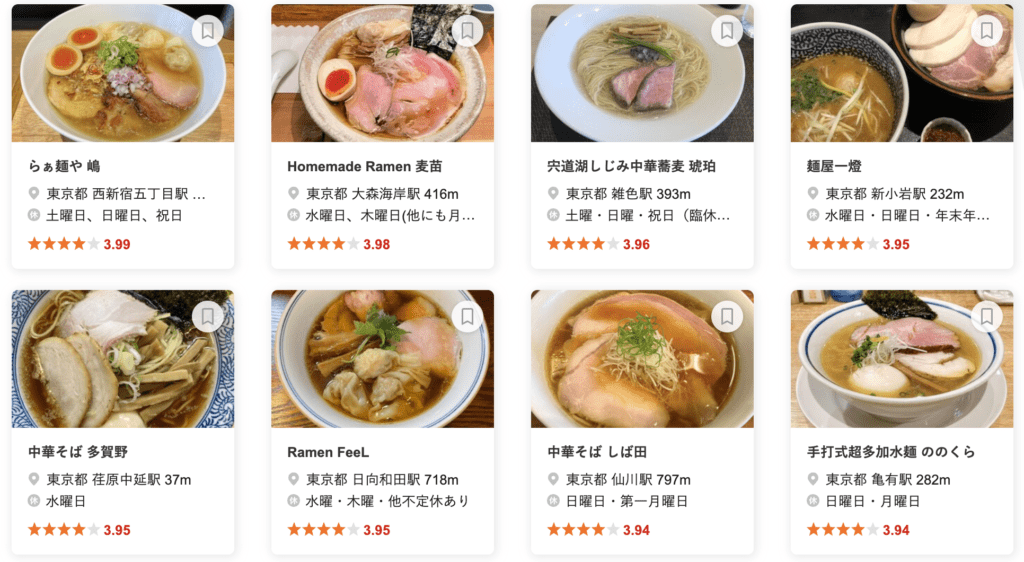Save Homemade Ramen 麦苗 with the bookmark icon

coord(467,31)
